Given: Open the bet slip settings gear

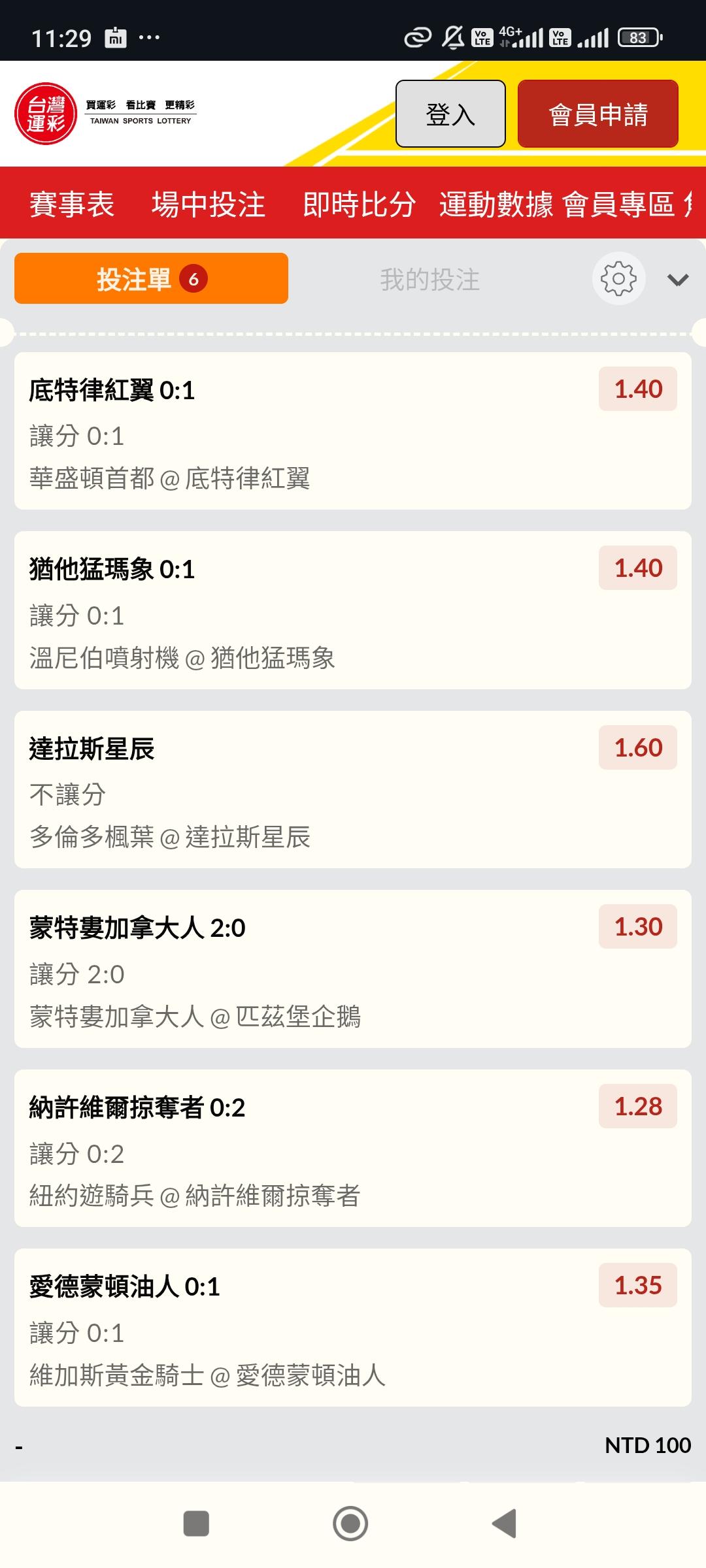Looking at the screenshot, I should [x=618, y=279].
